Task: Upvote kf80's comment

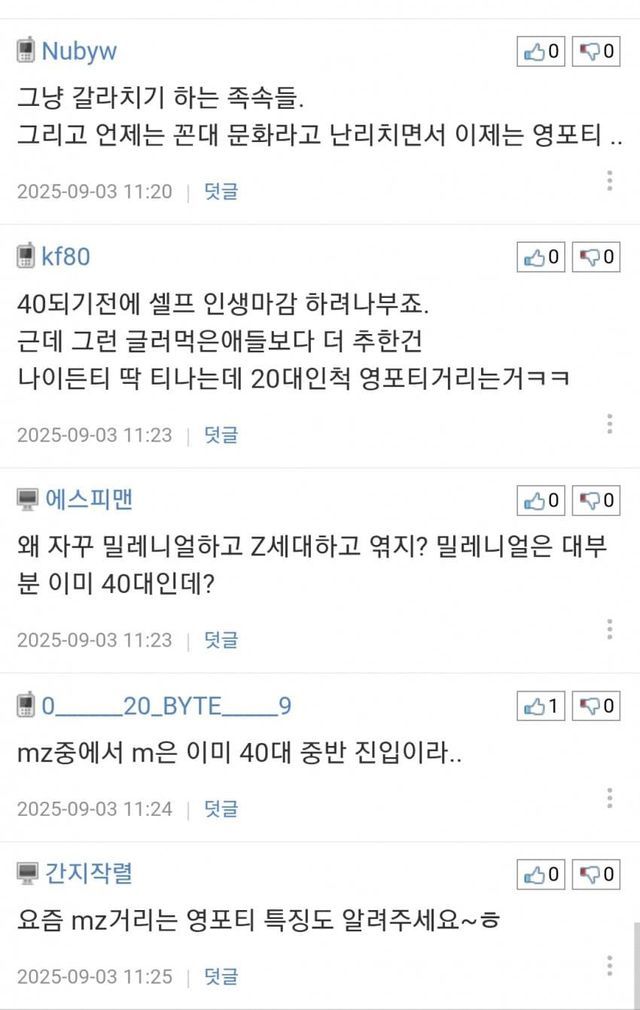Action: pos(541,257)
